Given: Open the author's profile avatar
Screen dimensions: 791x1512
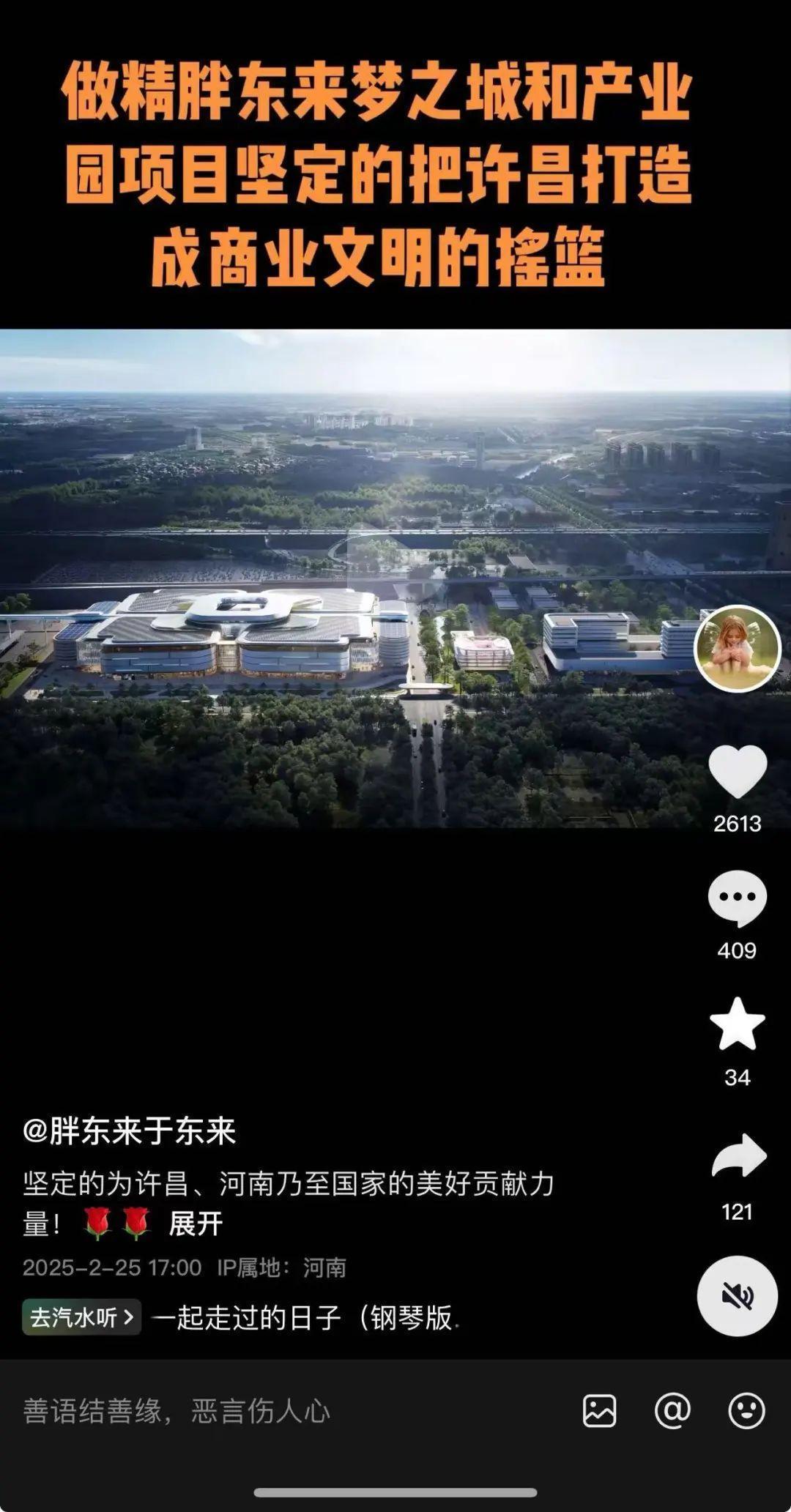Looking at the screenshot, I should tap(737, 647).
